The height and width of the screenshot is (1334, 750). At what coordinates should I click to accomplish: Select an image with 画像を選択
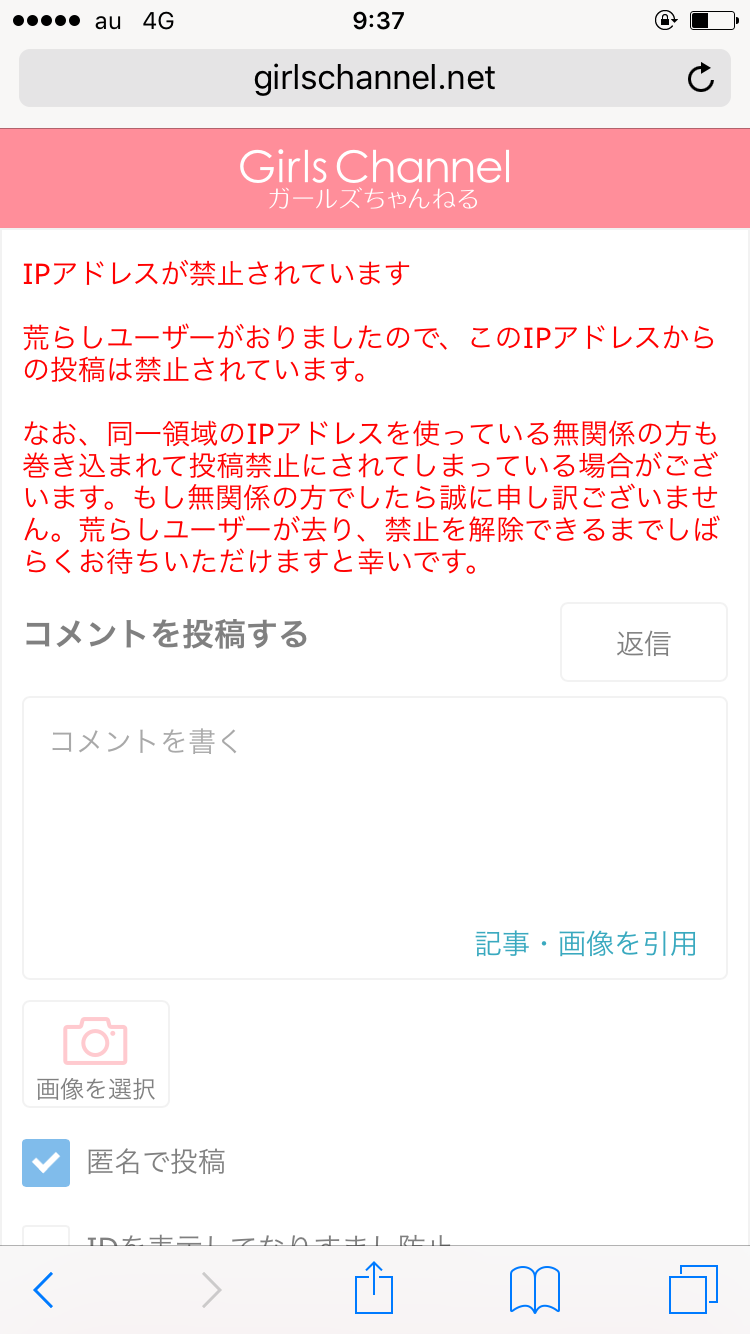tap(96, 1054)
